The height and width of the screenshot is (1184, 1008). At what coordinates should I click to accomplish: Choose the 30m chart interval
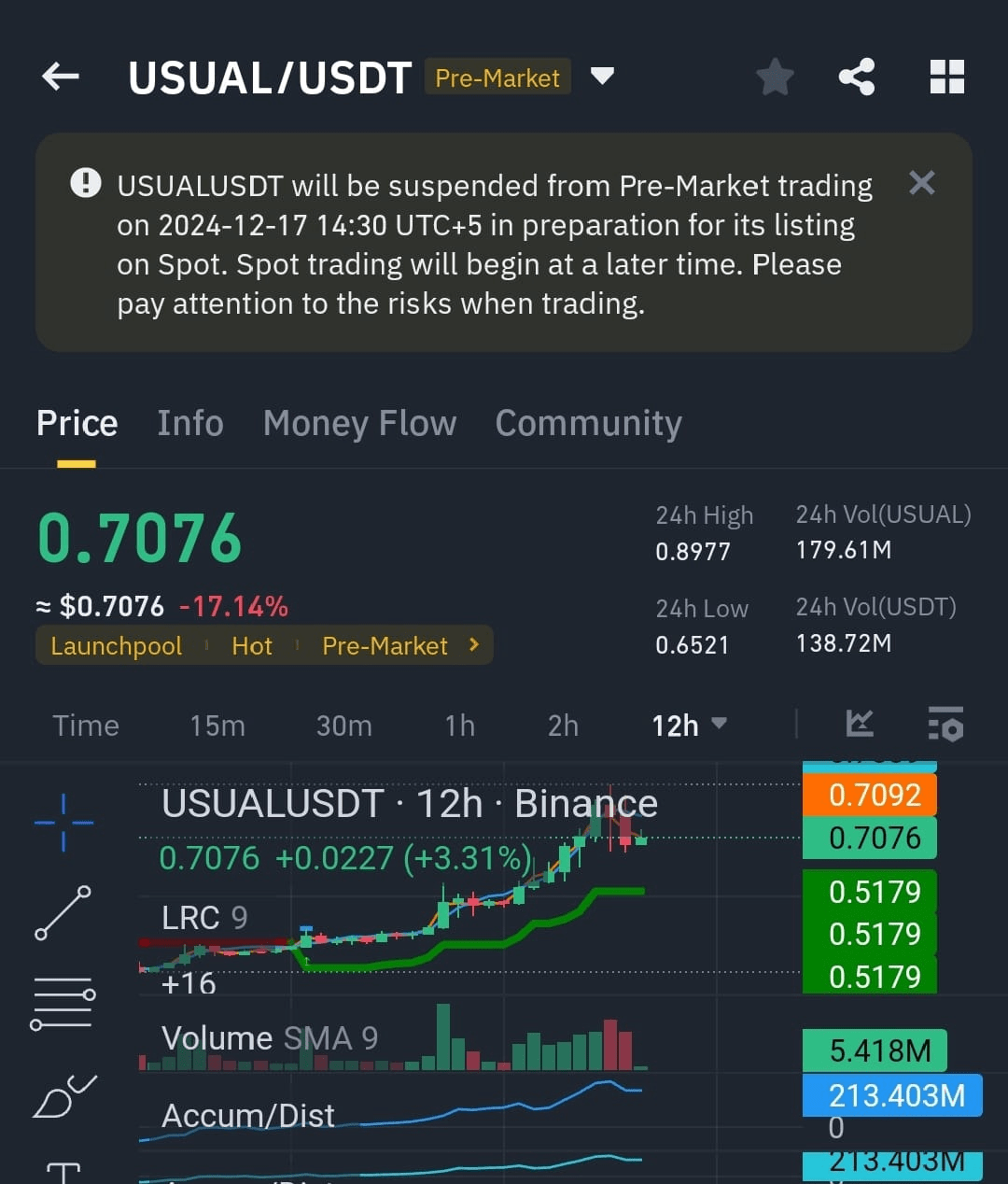click(x=343, y=726)
